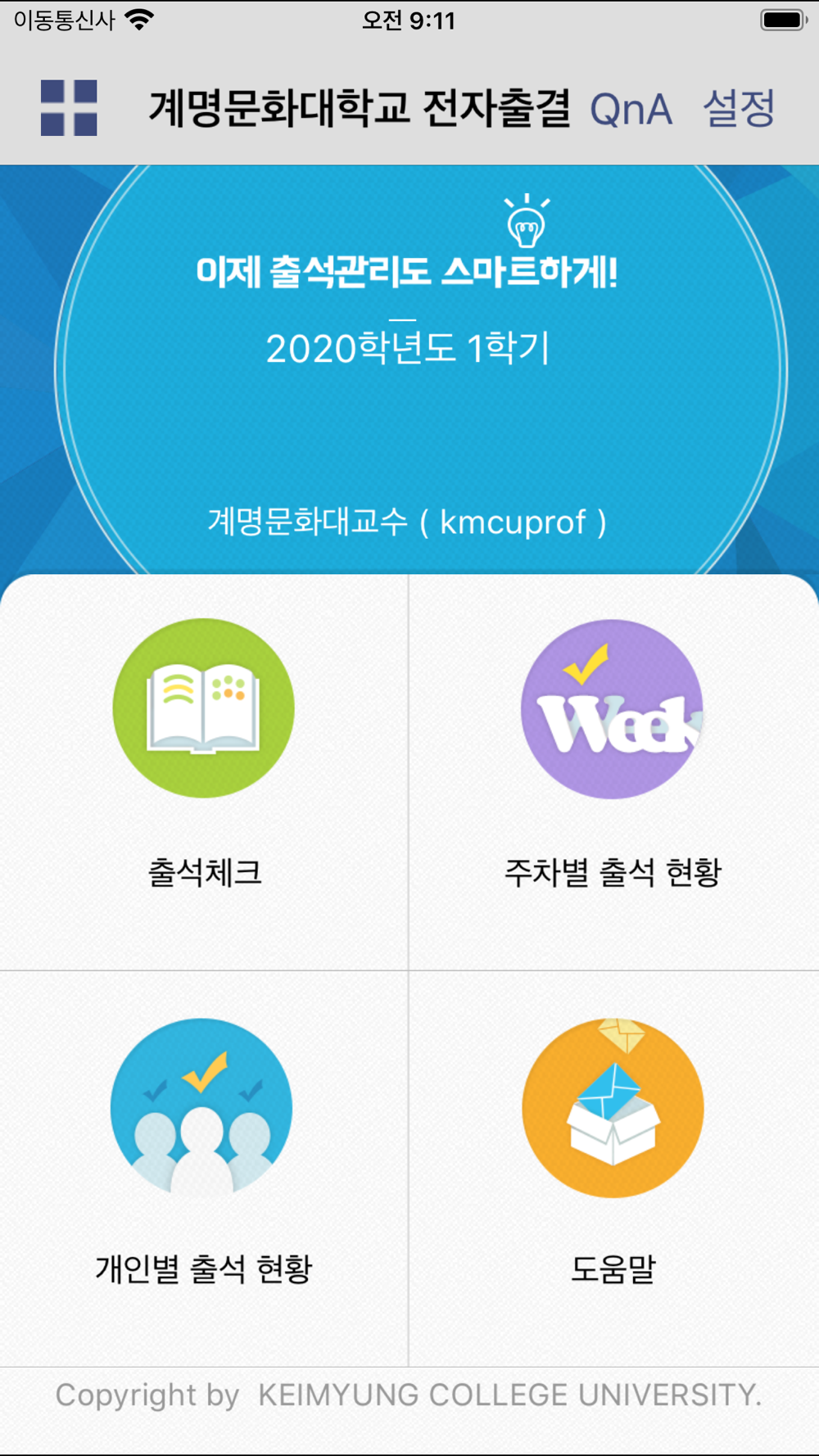Open 도움말 help
819x1456 pixels.
click(x=613, y=1169)
